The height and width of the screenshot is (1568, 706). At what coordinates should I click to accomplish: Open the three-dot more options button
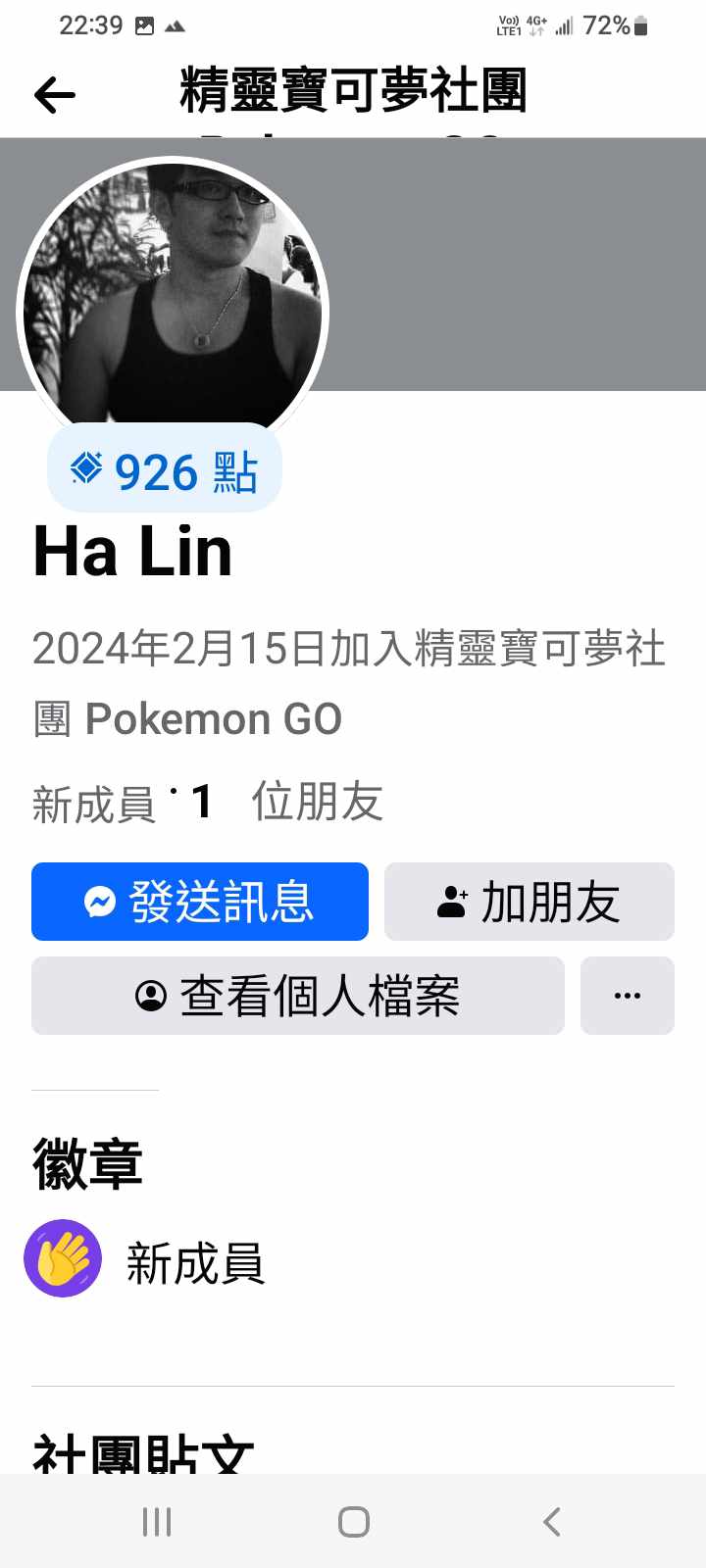[x=628, y=996]
